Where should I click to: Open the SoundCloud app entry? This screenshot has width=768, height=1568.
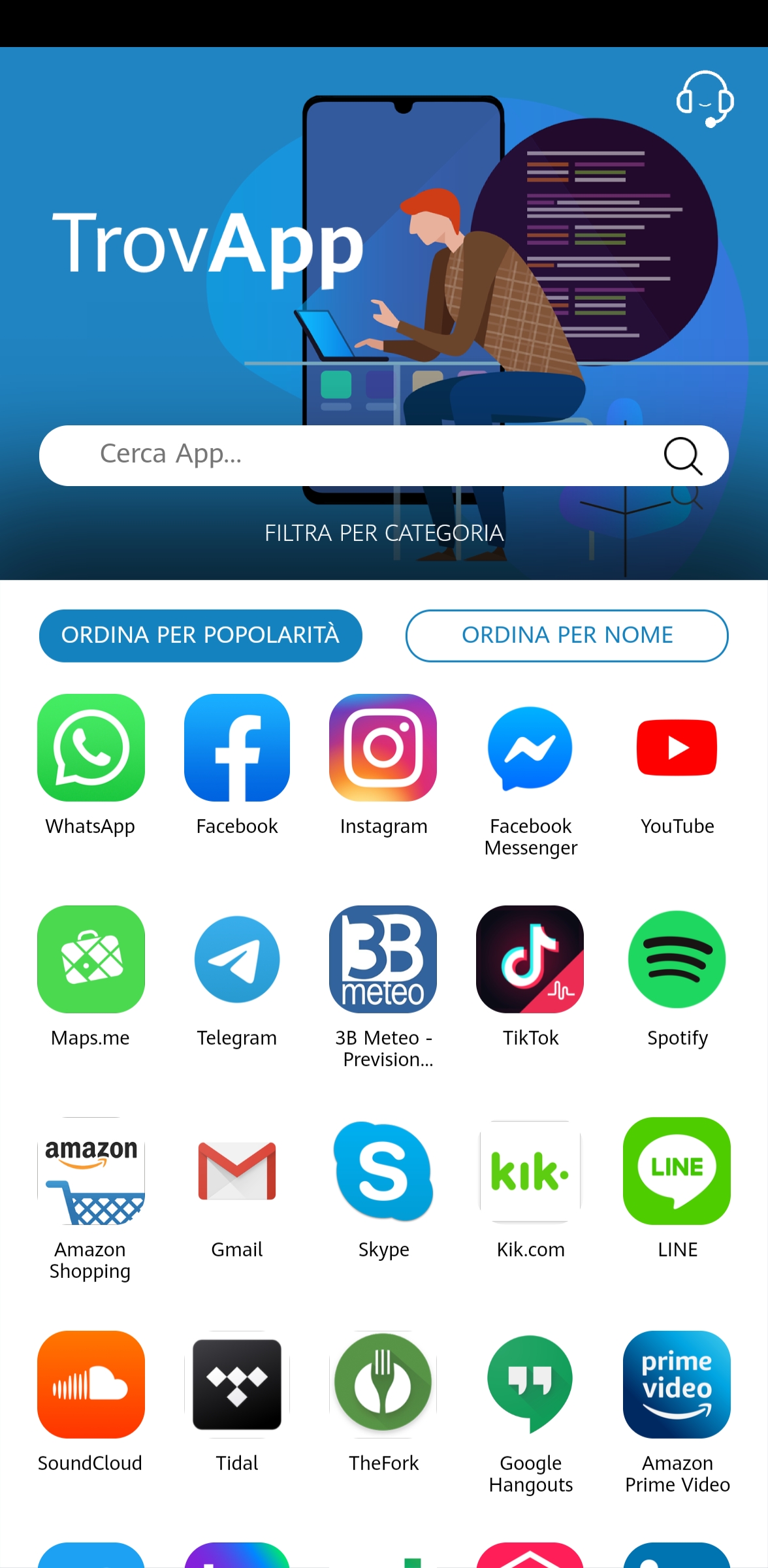click(91, 1384)
